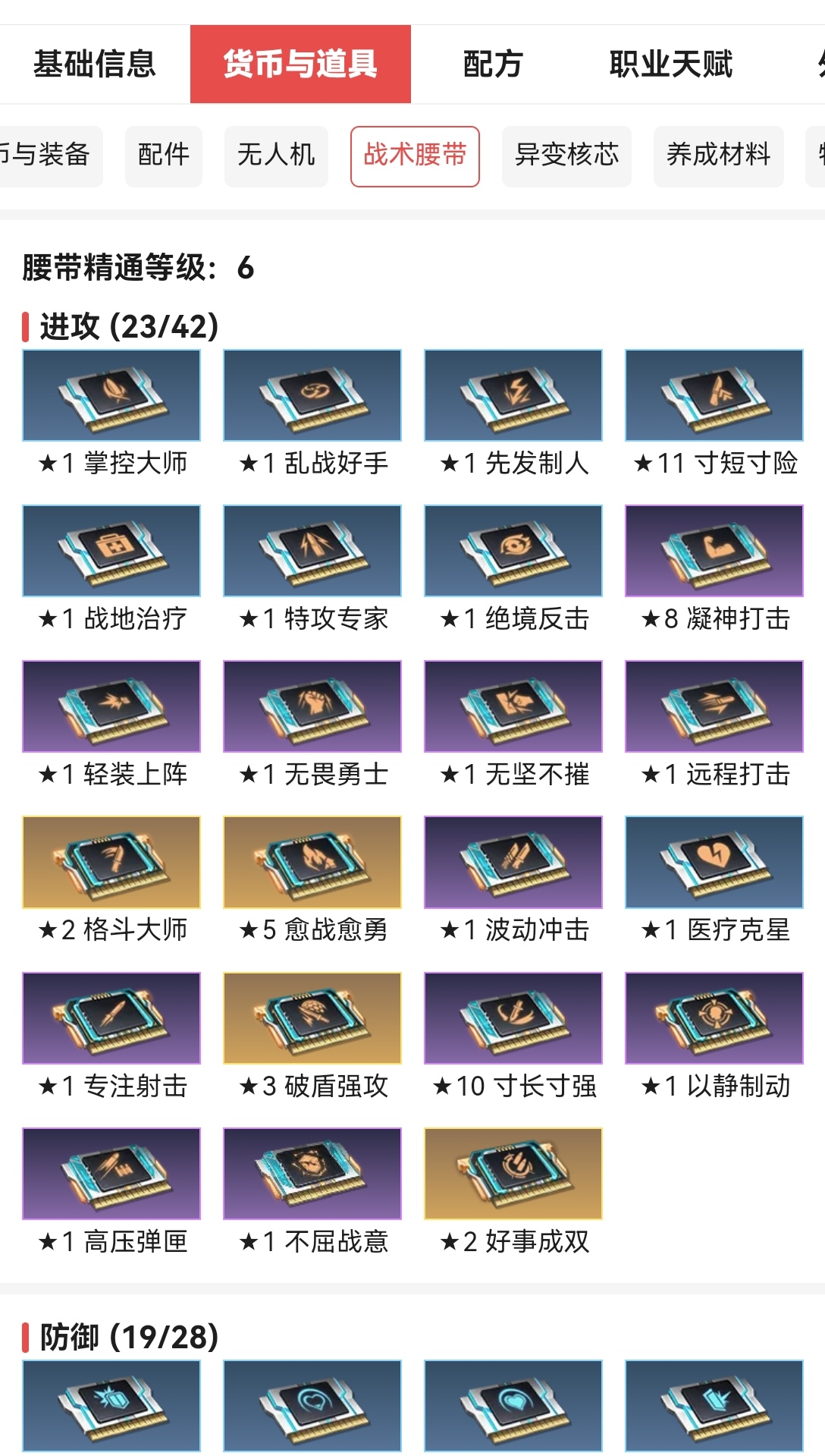Screen dimensions: 825x1456
Task: Open the 寸短寸险 belt item
Action: pos(714,414)
